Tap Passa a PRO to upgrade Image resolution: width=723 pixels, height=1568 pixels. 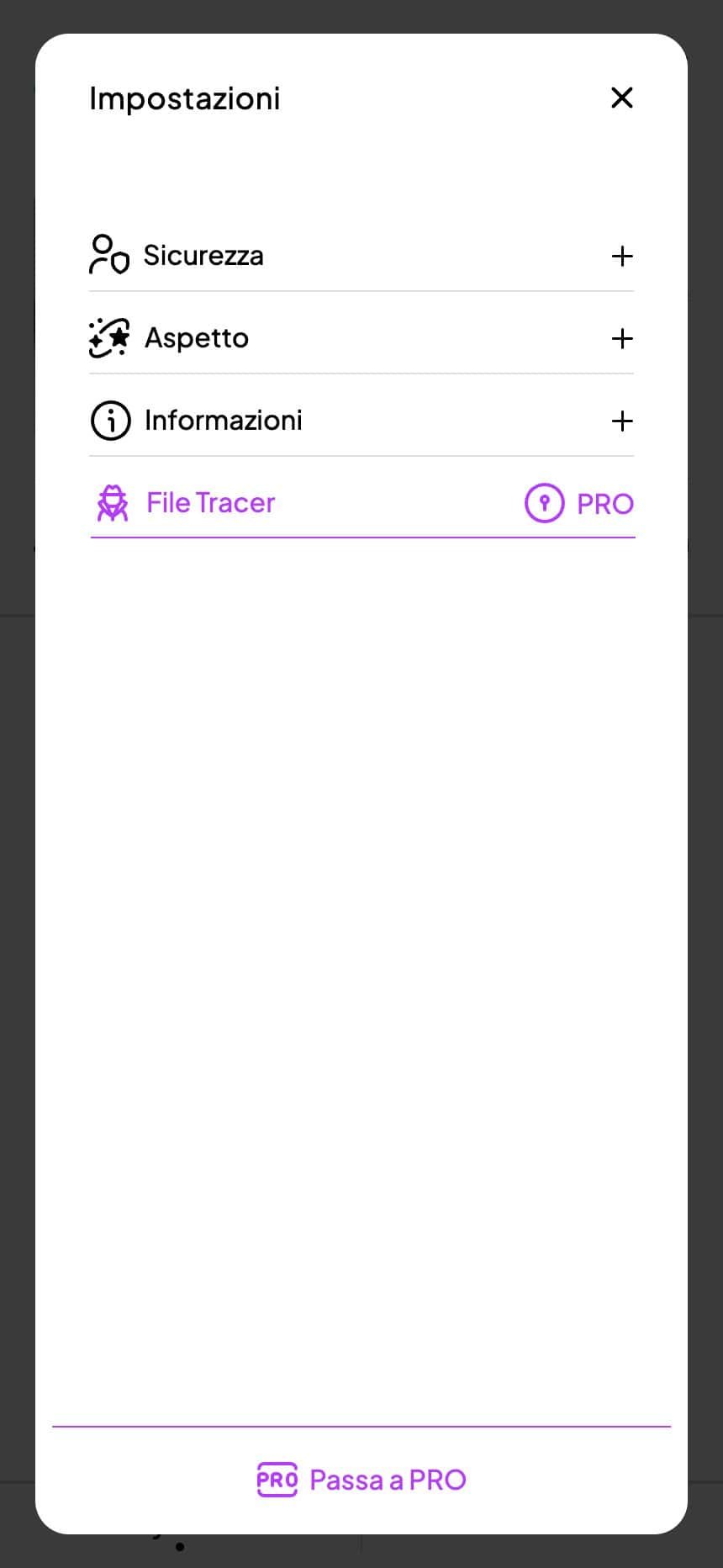click(x=361, y=1480)
